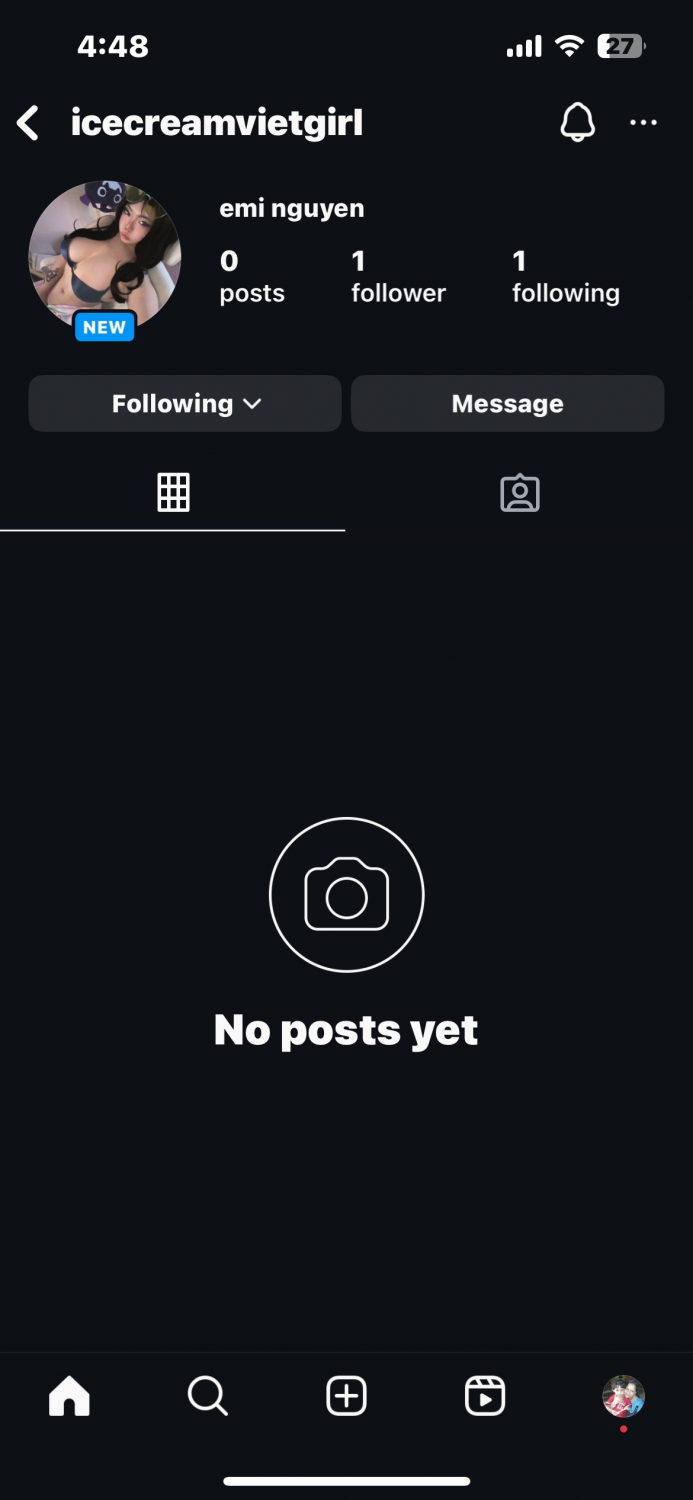Image resolution: width=693 pixels, height=1500 pixels.
Task: Open the 1 following list
Action: [565, 276]
